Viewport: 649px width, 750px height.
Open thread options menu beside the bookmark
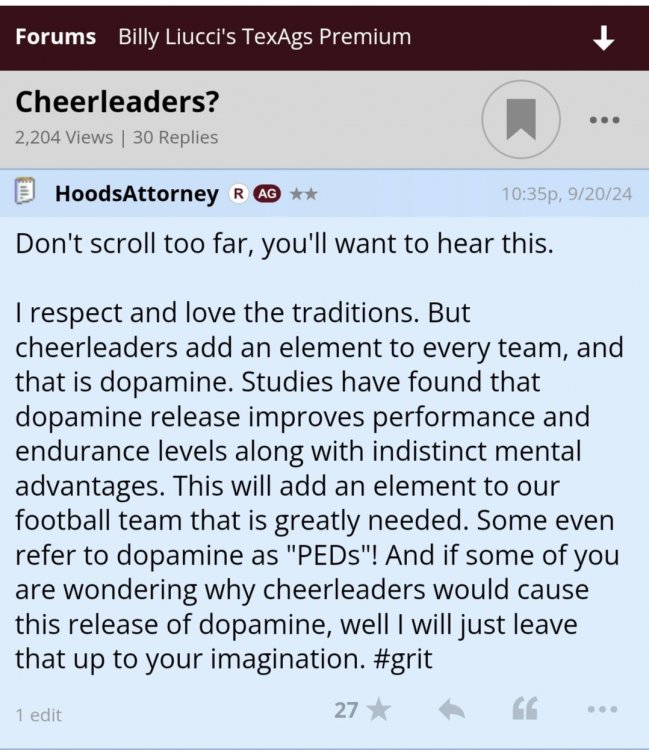(604, 120)
